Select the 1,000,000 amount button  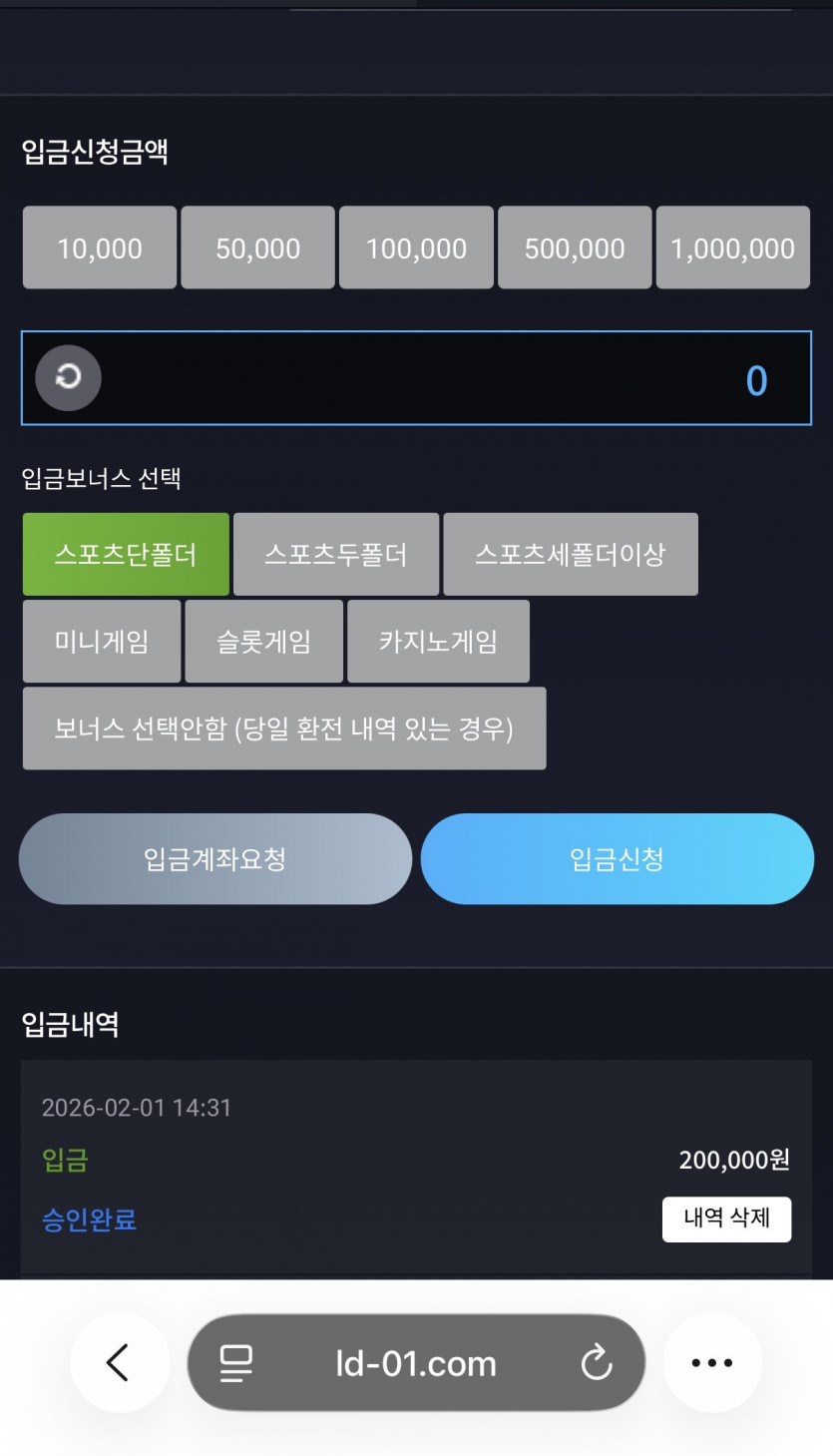tap(733, 247)
